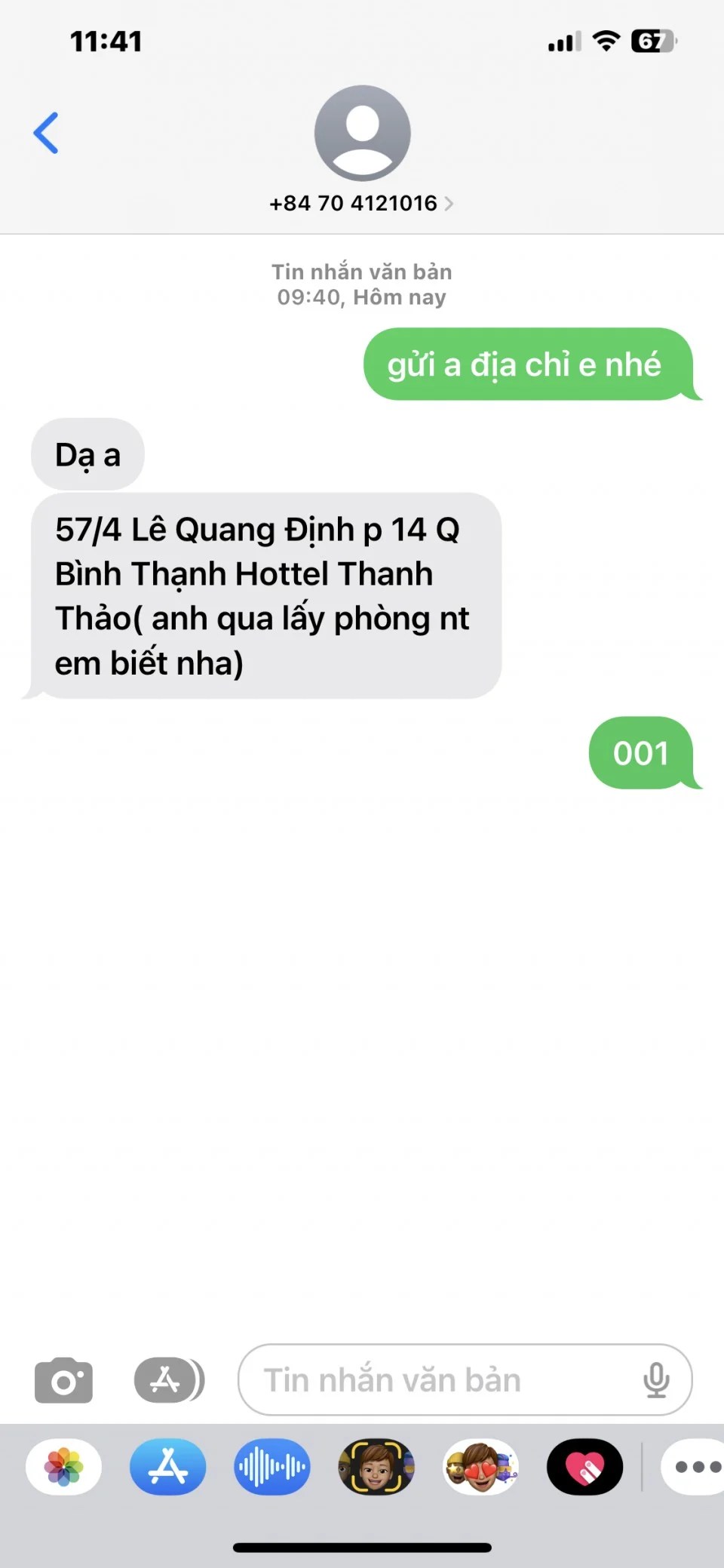
Task: Start dictation with the microphone icon
Action: click(656, 1380)
